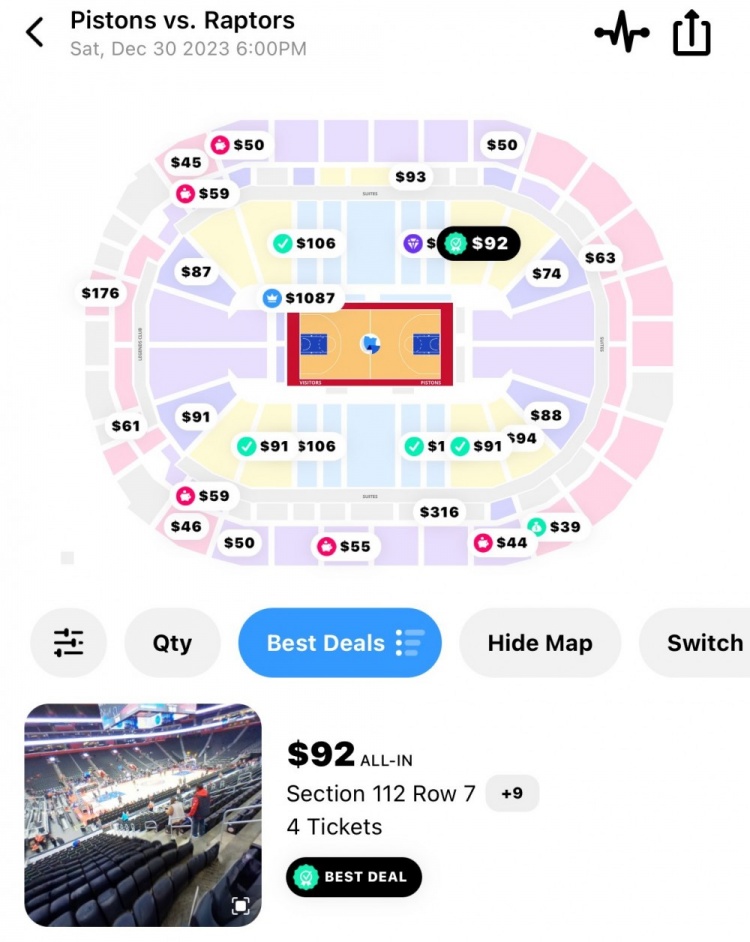Tap the $55 price pin
Image resolution: width=750 pixels, height=942 pixels.
tap(343, 546)
